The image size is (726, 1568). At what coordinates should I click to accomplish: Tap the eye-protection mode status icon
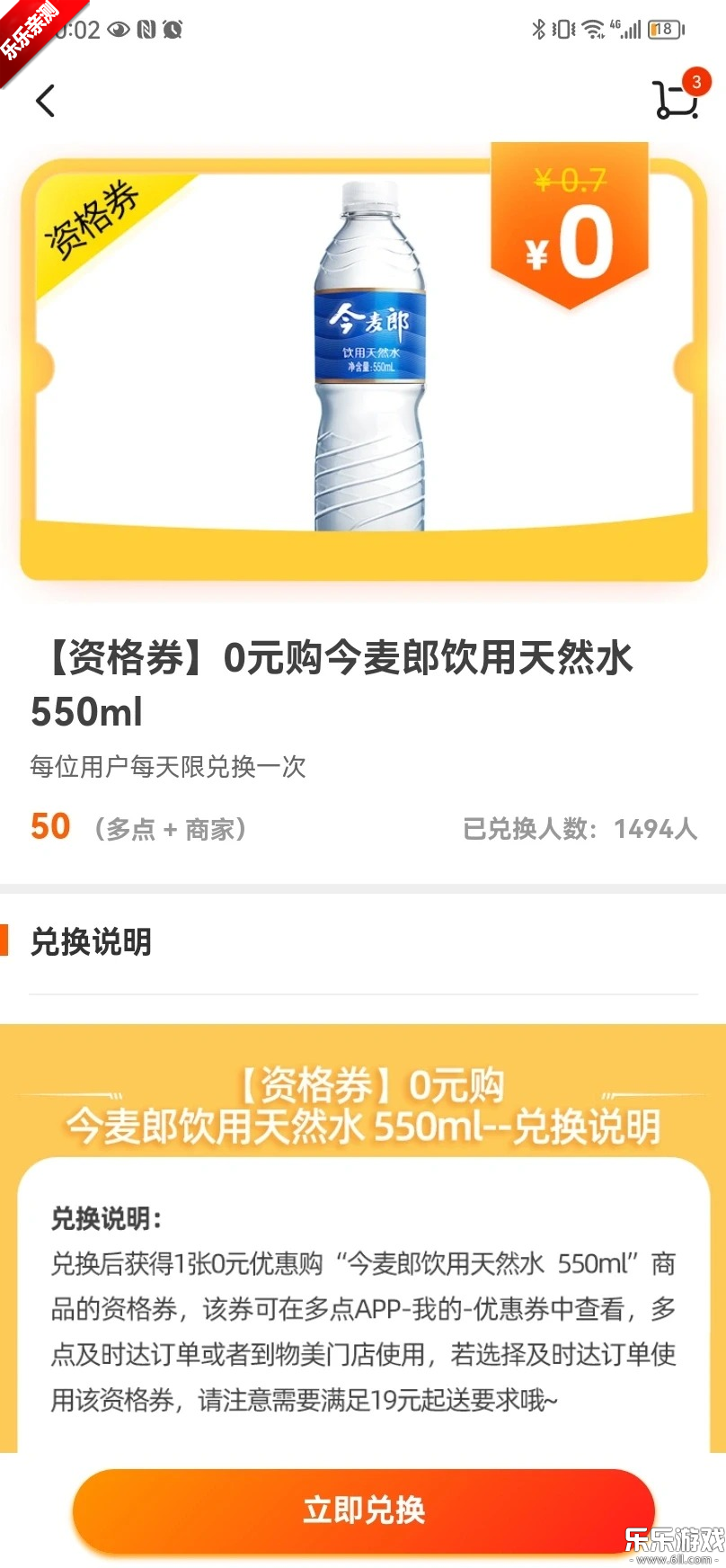pyautogui.click(x=118, y=29)
